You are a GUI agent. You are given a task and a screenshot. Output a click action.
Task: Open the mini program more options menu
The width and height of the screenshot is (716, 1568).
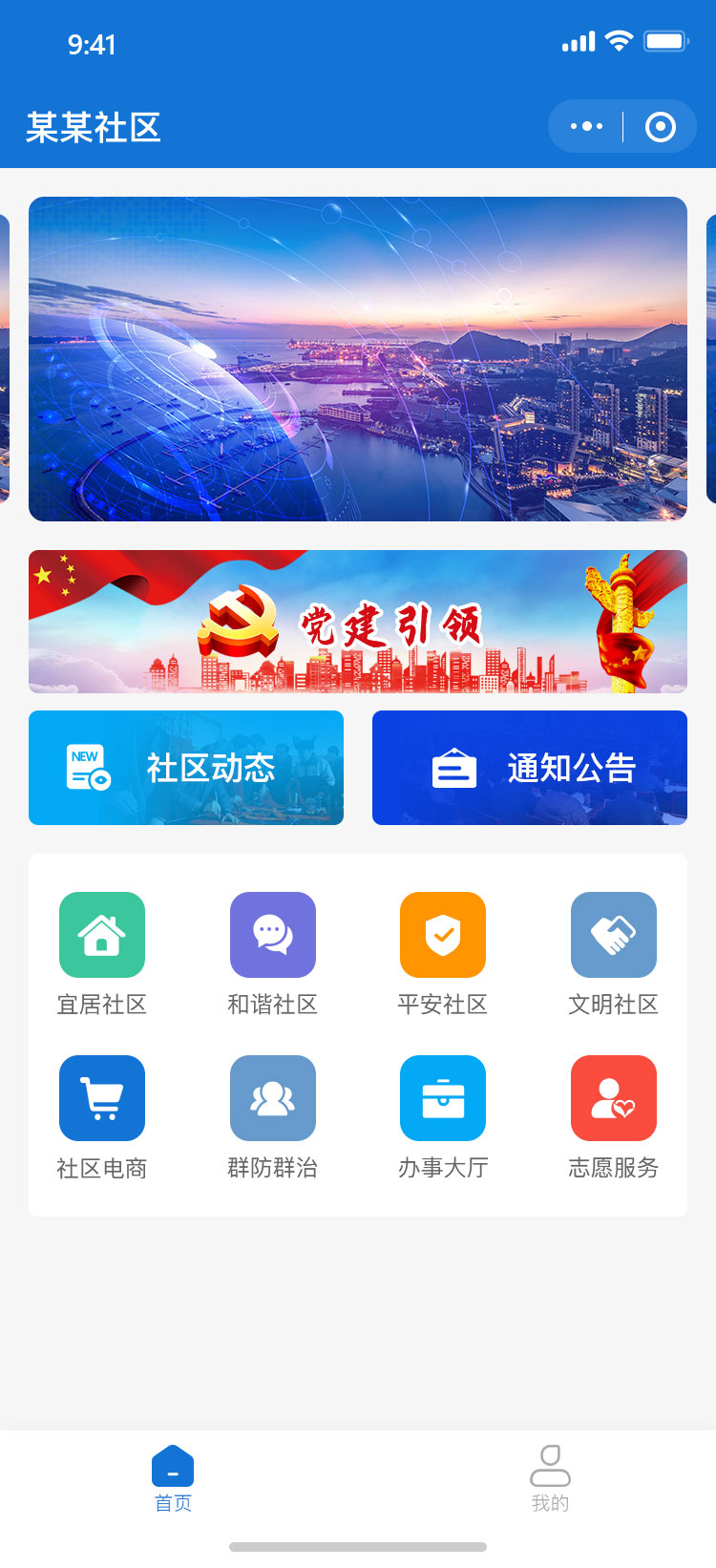(x=585, y=126)
